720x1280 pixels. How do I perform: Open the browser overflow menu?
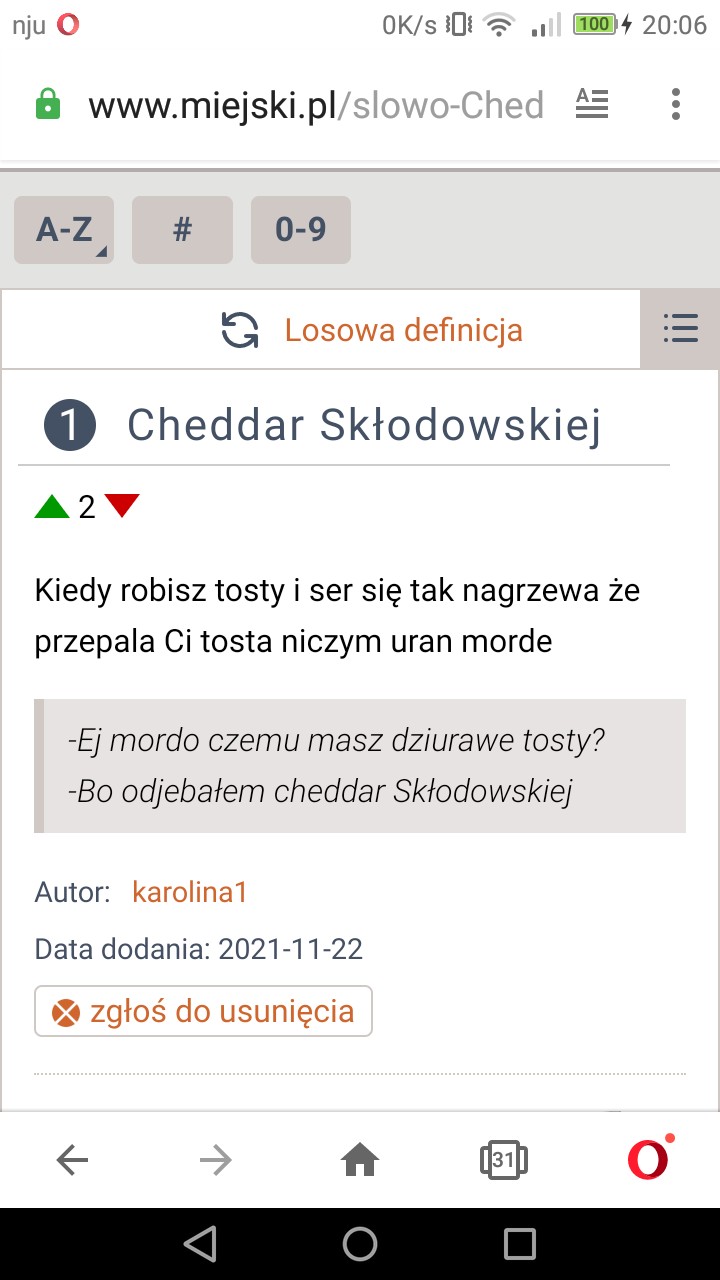676,104
